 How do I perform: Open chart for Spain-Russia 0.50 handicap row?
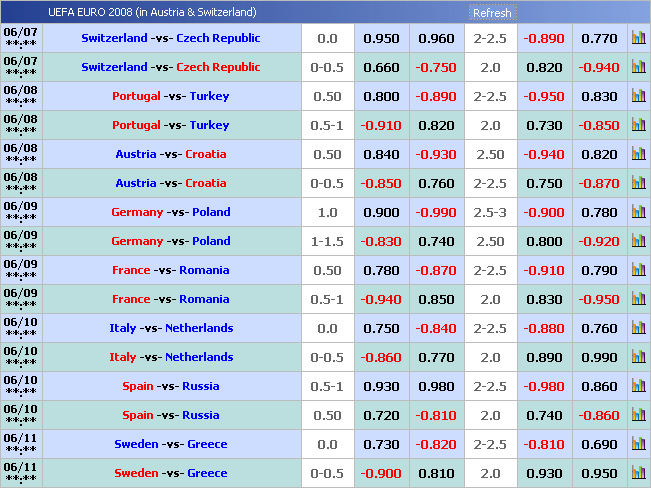point(638,415)
